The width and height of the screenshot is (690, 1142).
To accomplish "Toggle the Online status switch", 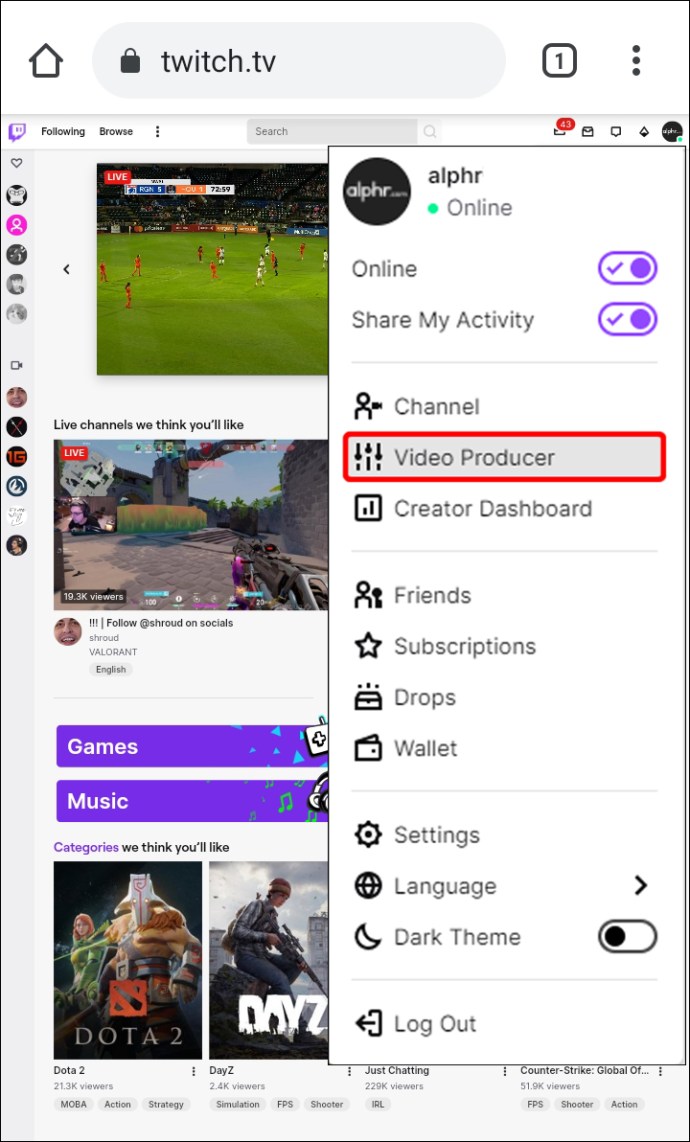I will (x=627, y=269).
